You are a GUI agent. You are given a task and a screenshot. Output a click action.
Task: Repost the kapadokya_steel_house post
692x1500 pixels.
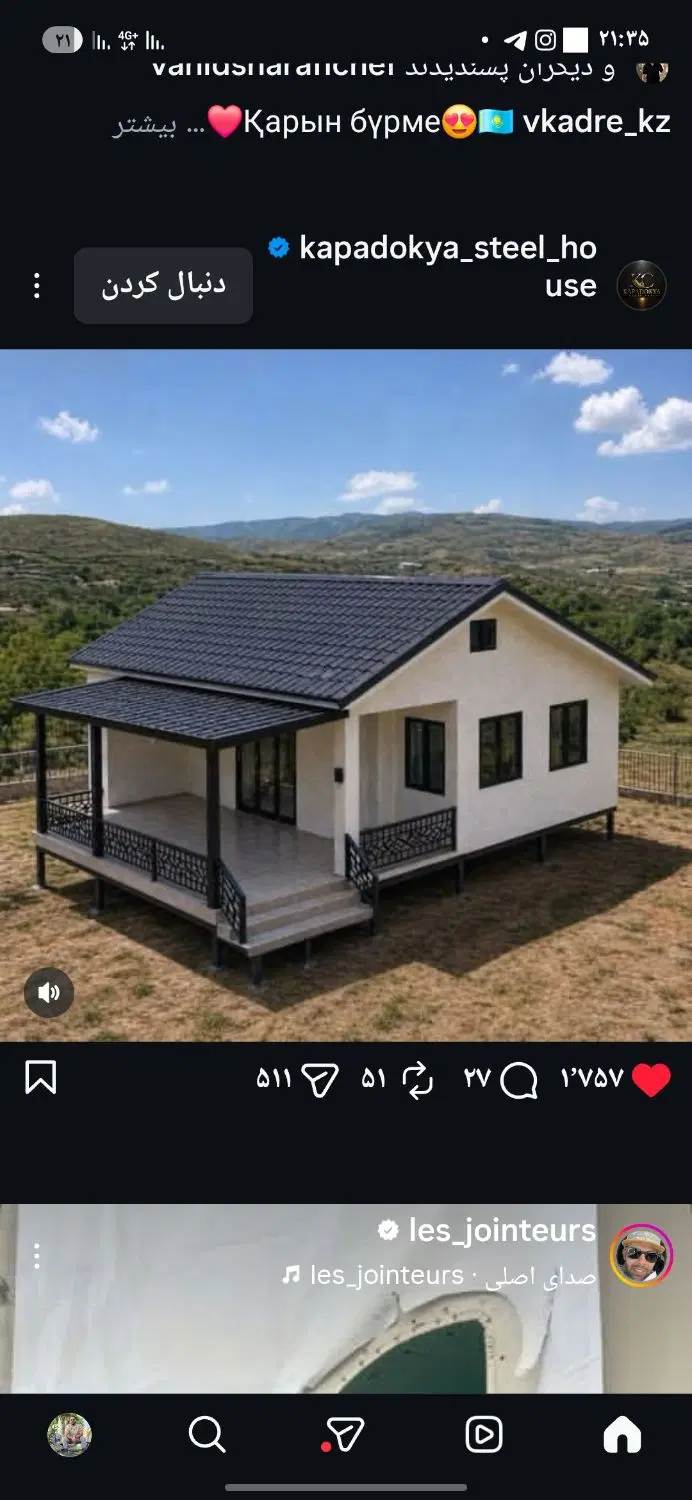pyautogui.click(x=417, y=1080)
